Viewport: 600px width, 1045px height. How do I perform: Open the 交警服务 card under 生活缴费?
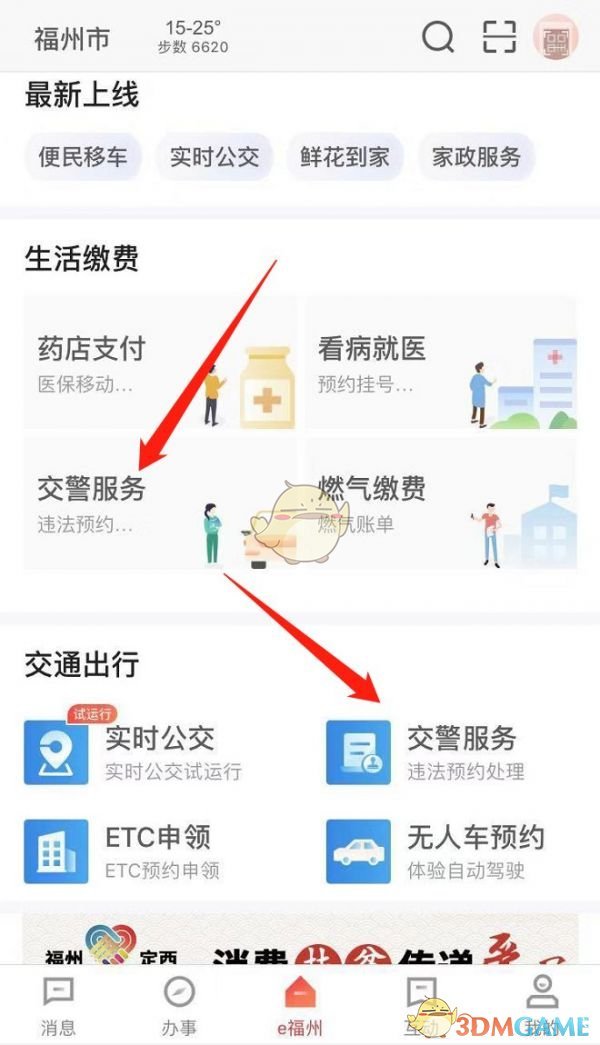(160, 503)
